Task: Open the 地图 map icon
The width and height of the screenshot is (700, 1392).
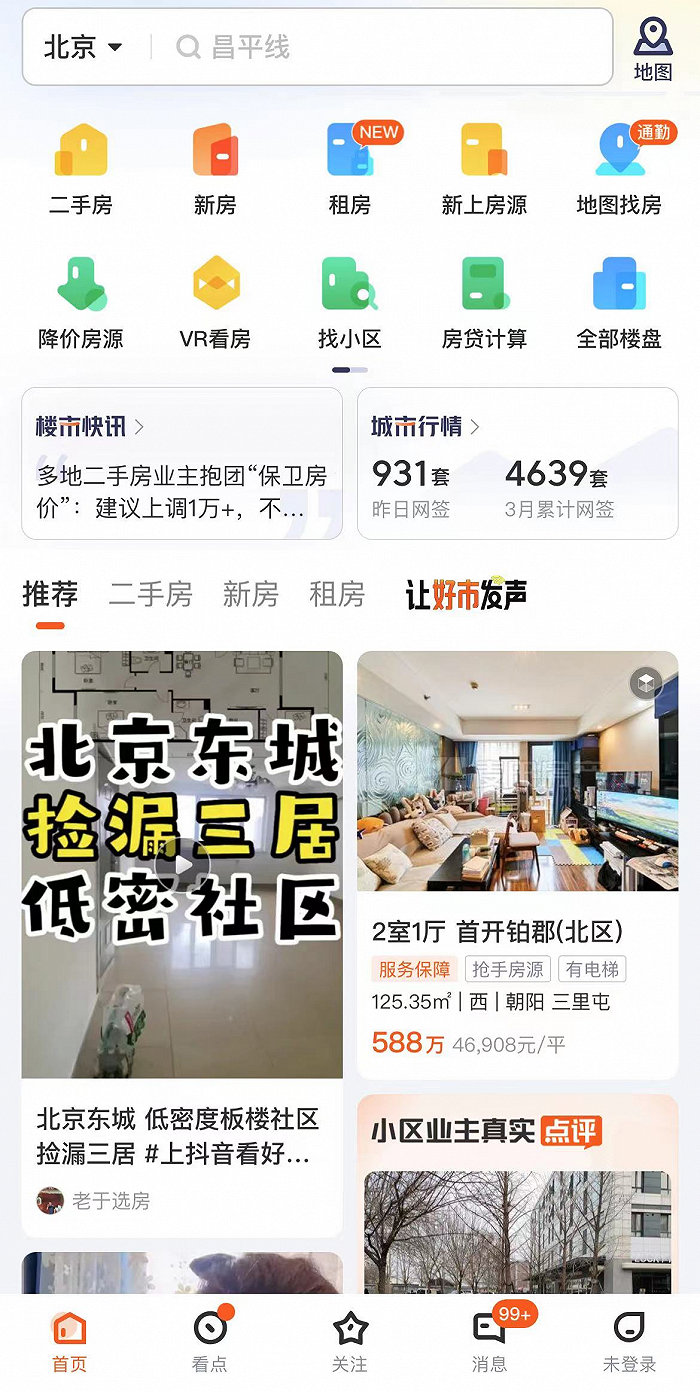Action: point(653,48)
